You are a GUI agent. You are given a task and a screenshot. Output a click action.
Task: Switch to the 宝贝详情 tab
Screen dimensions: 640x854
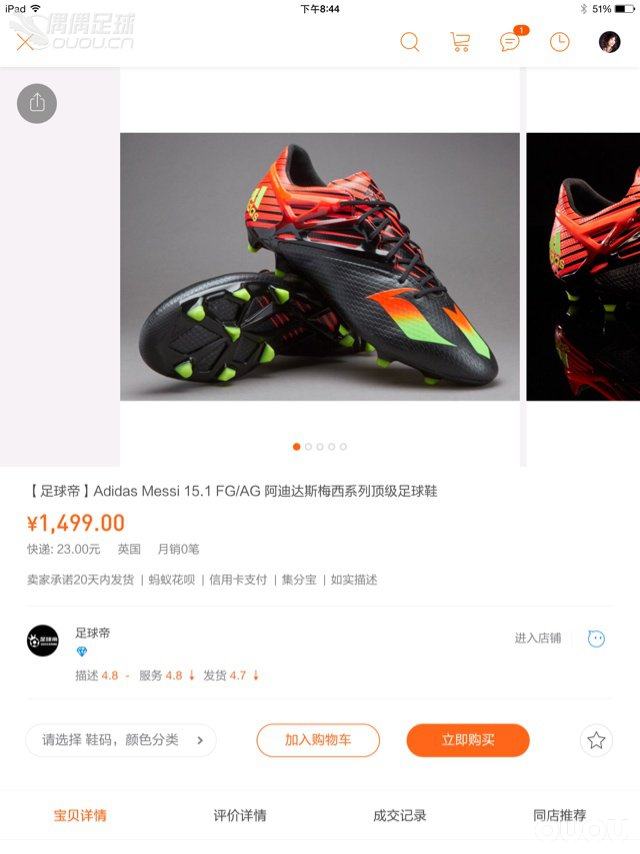click(80, 815)
